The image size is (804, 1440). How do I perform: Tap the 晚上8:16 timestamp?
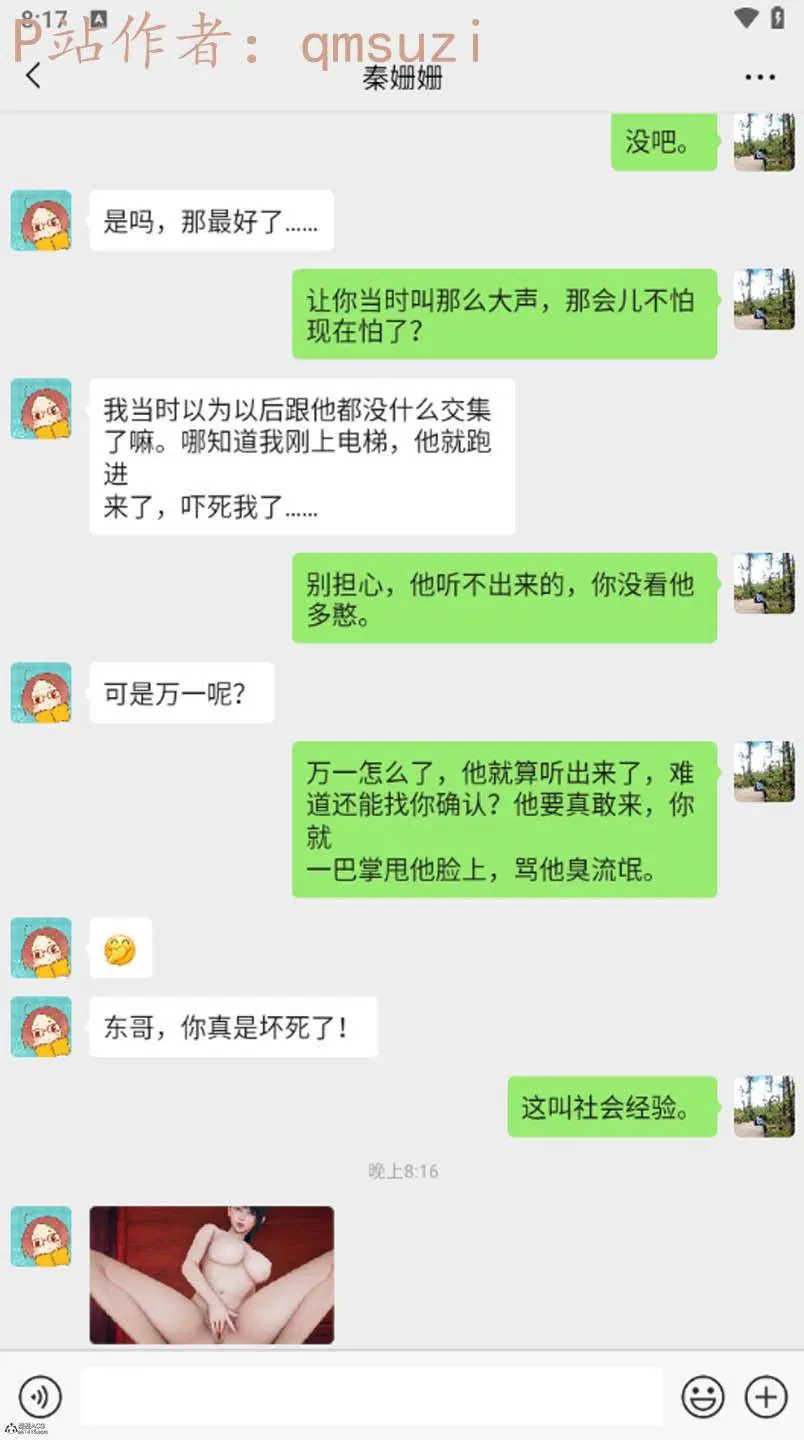point(401,1170)
